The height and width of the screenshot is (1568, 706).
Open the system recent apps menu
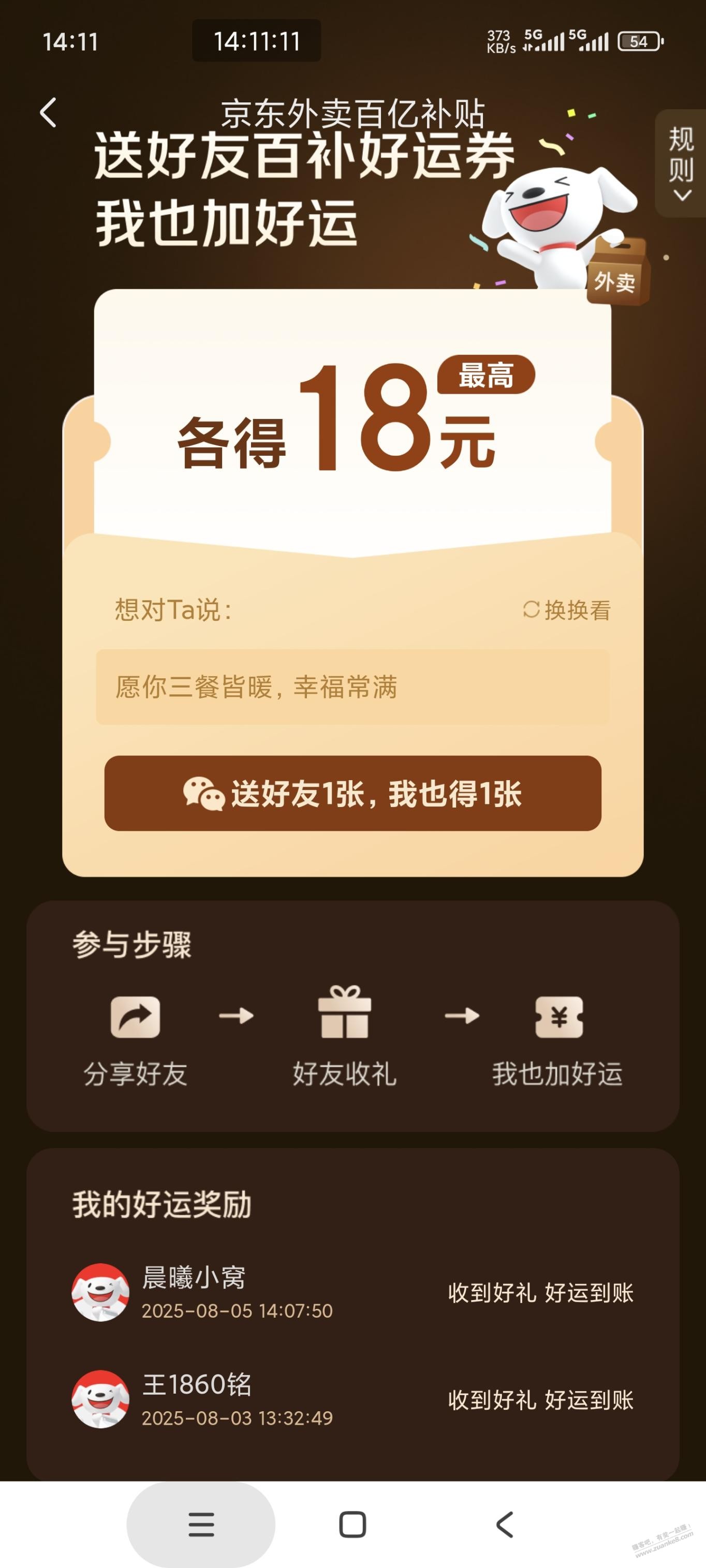click(201, 1524)
